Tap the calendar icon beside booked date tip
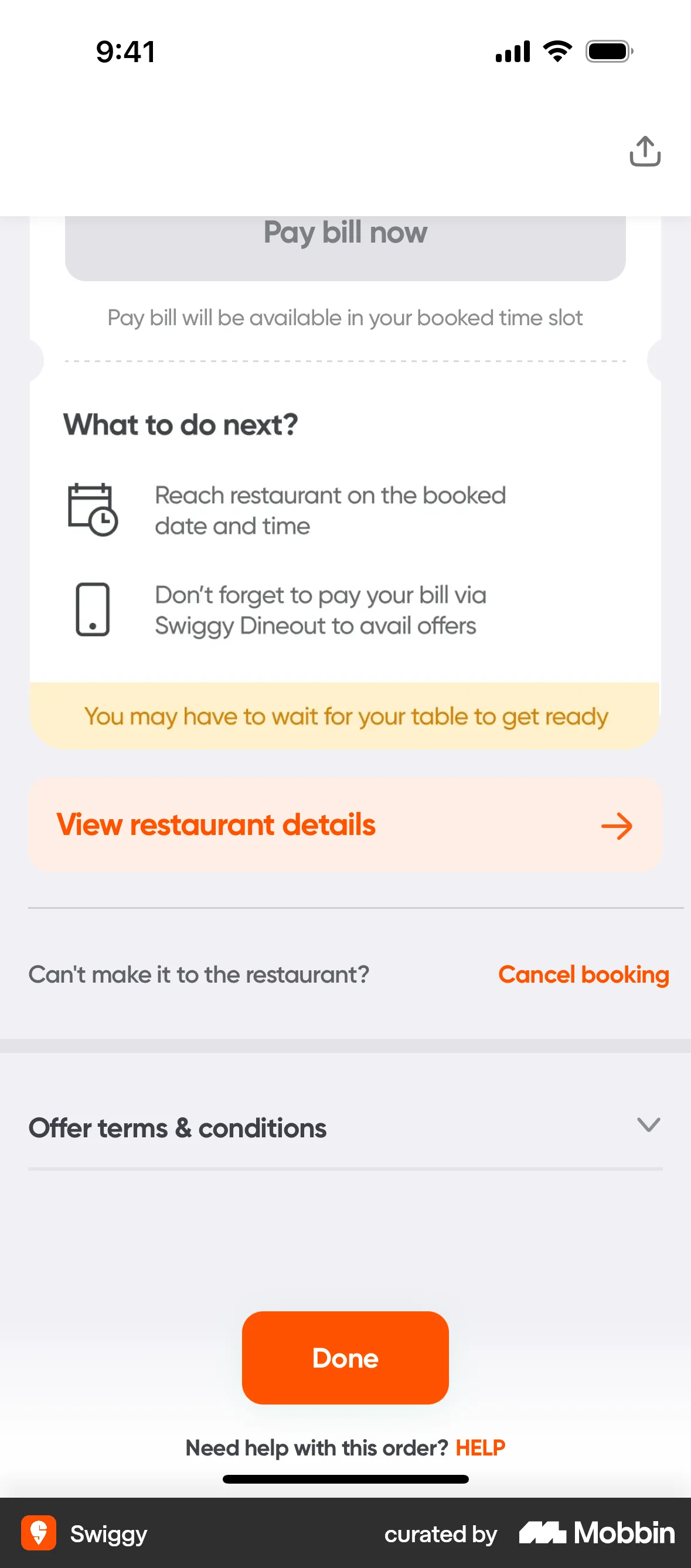 [94, 509]
